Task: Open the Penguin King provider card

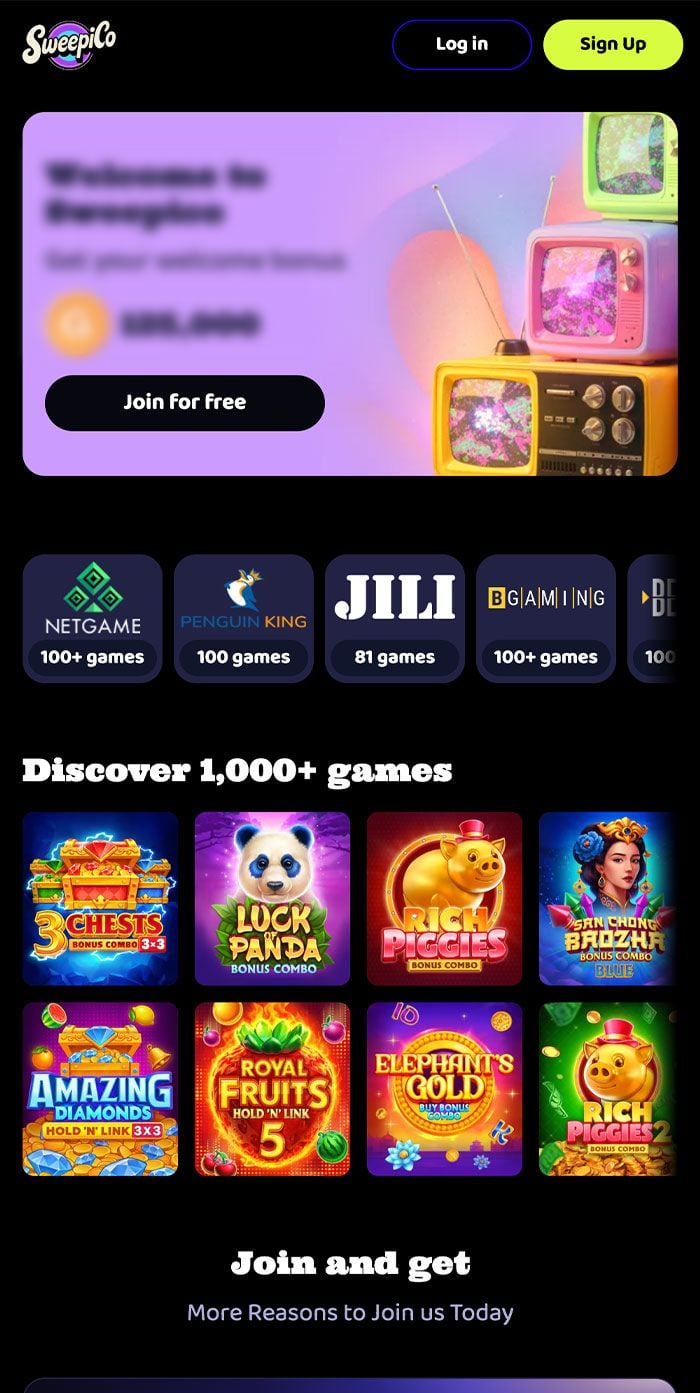Action: pyautogui.click(x=243, y=618)
